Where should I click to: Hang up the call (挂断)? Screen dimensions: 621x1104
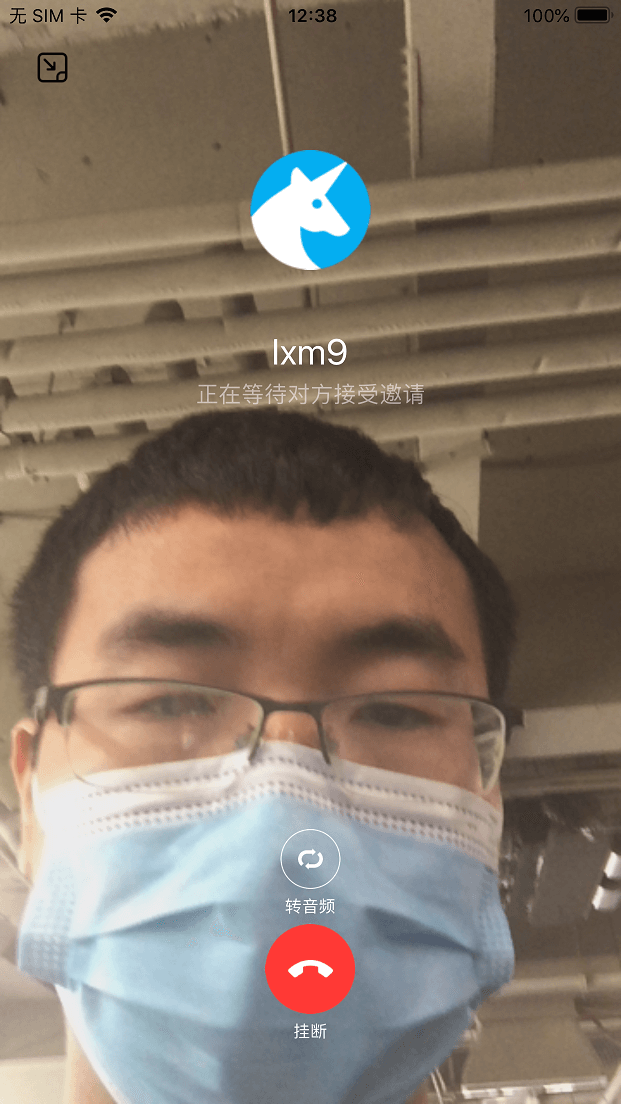310,969
